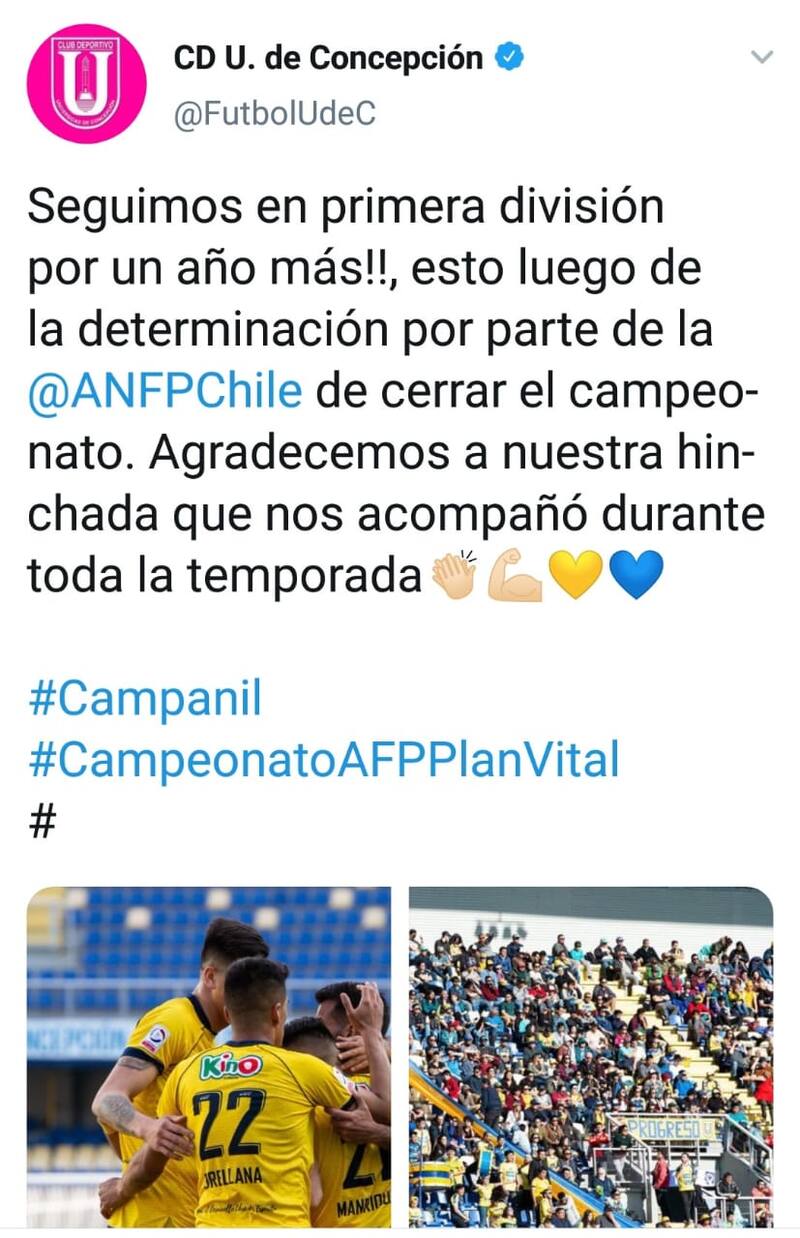This screenshot has width=800, height=1238.
Task: Open the @ANFPChile mention
Action: (x=165, y=390)
